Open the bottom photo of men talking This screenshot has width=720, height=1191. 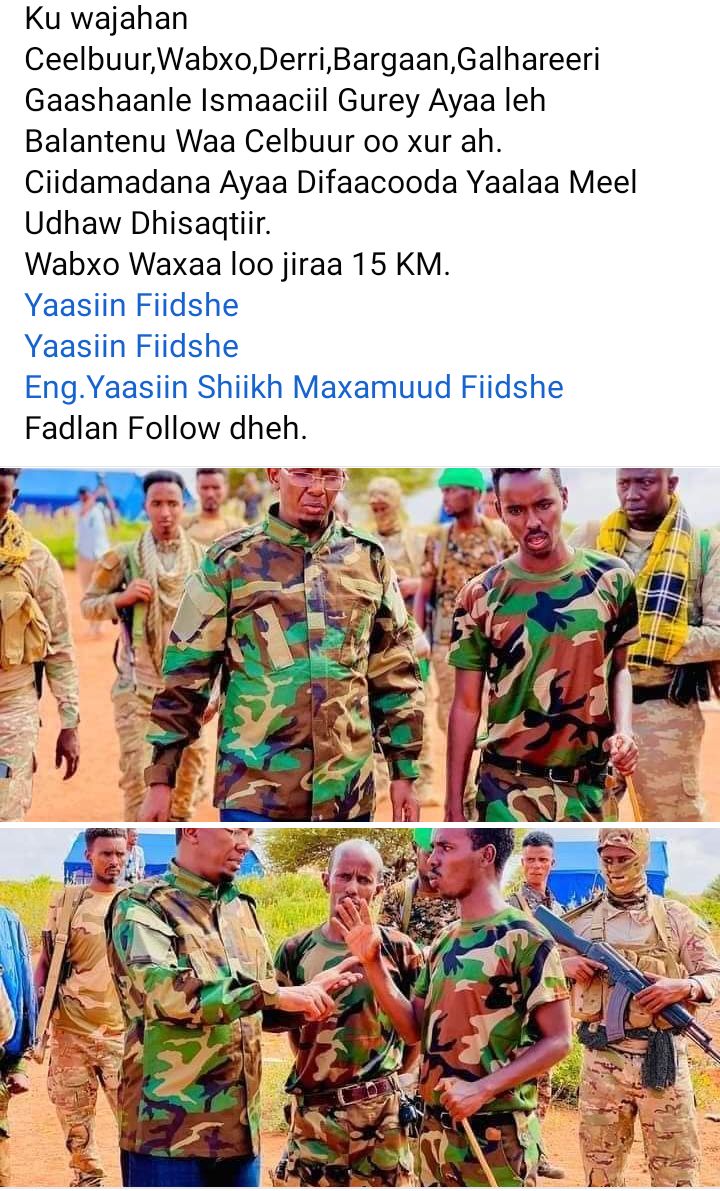click(360, 1007)
